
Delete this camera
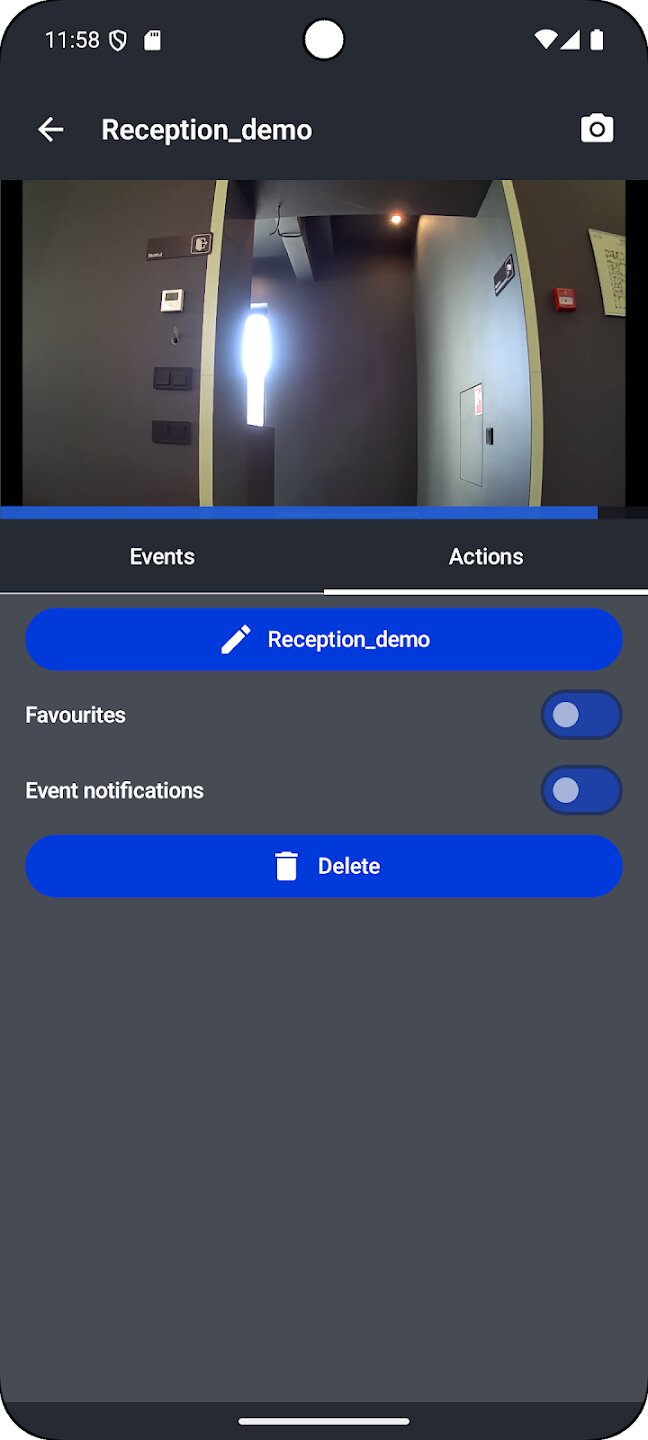324,866
